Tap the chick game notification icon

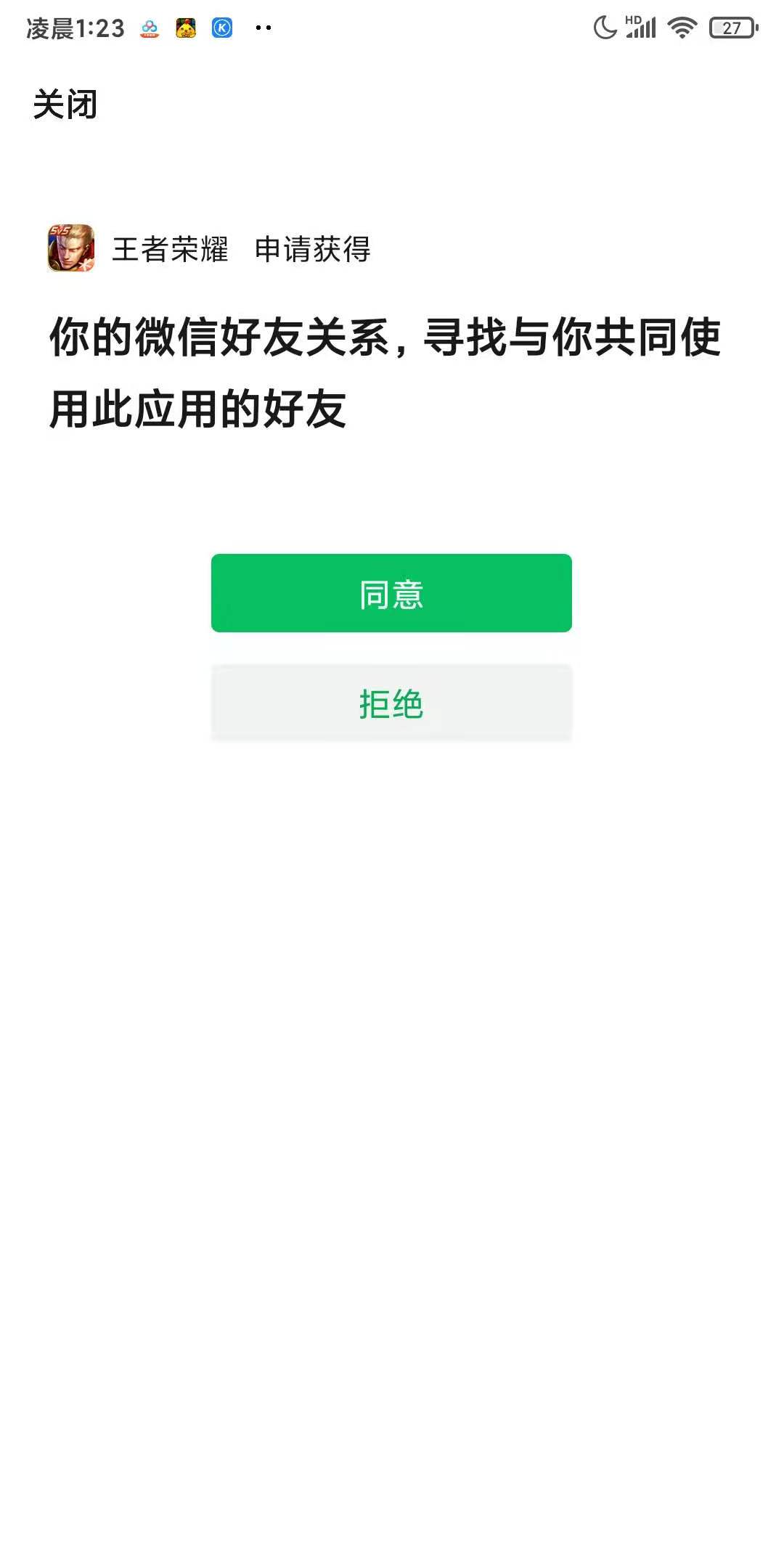(185, 28)
